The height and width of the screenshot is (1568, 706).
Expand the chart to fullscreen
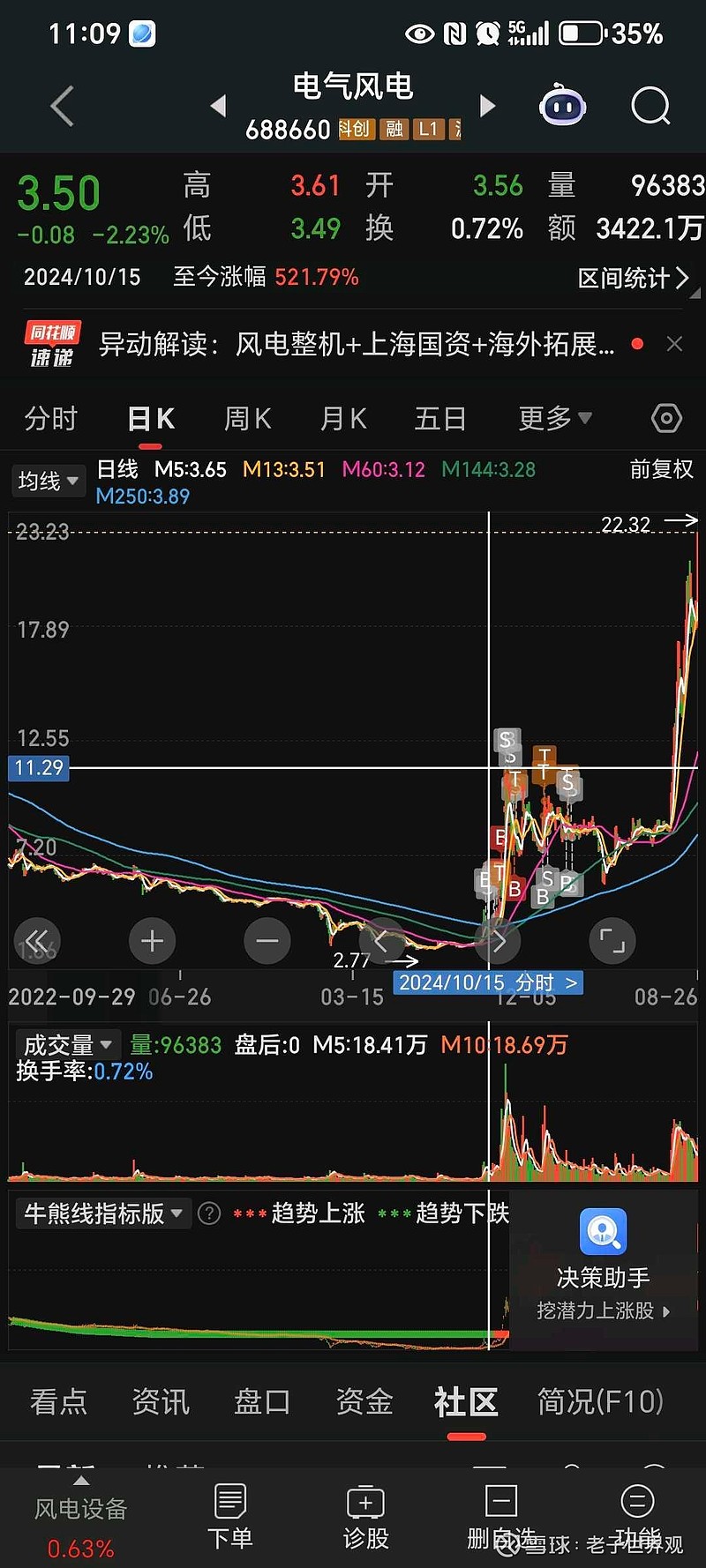click(x=612, y=941)
